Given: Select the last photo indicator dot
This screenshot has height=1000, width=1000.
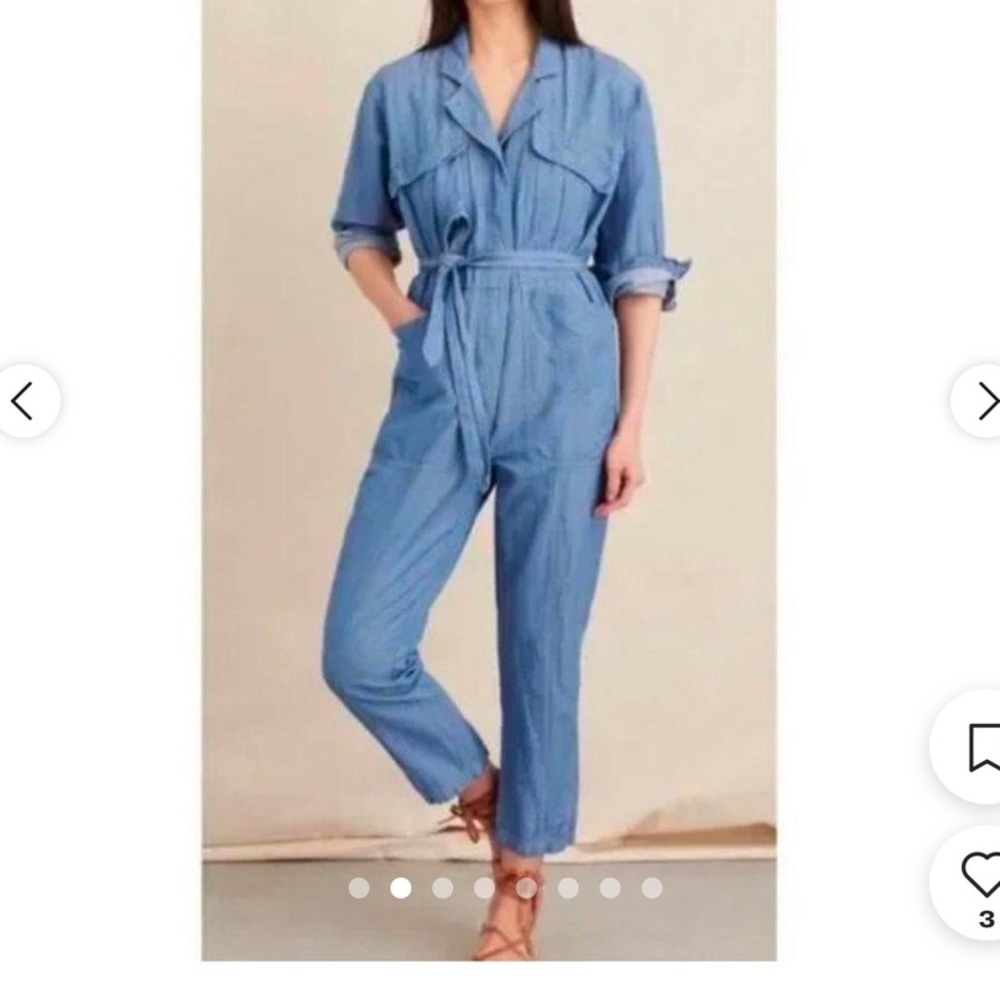Looking at the screenshot, I should point(652,888).
